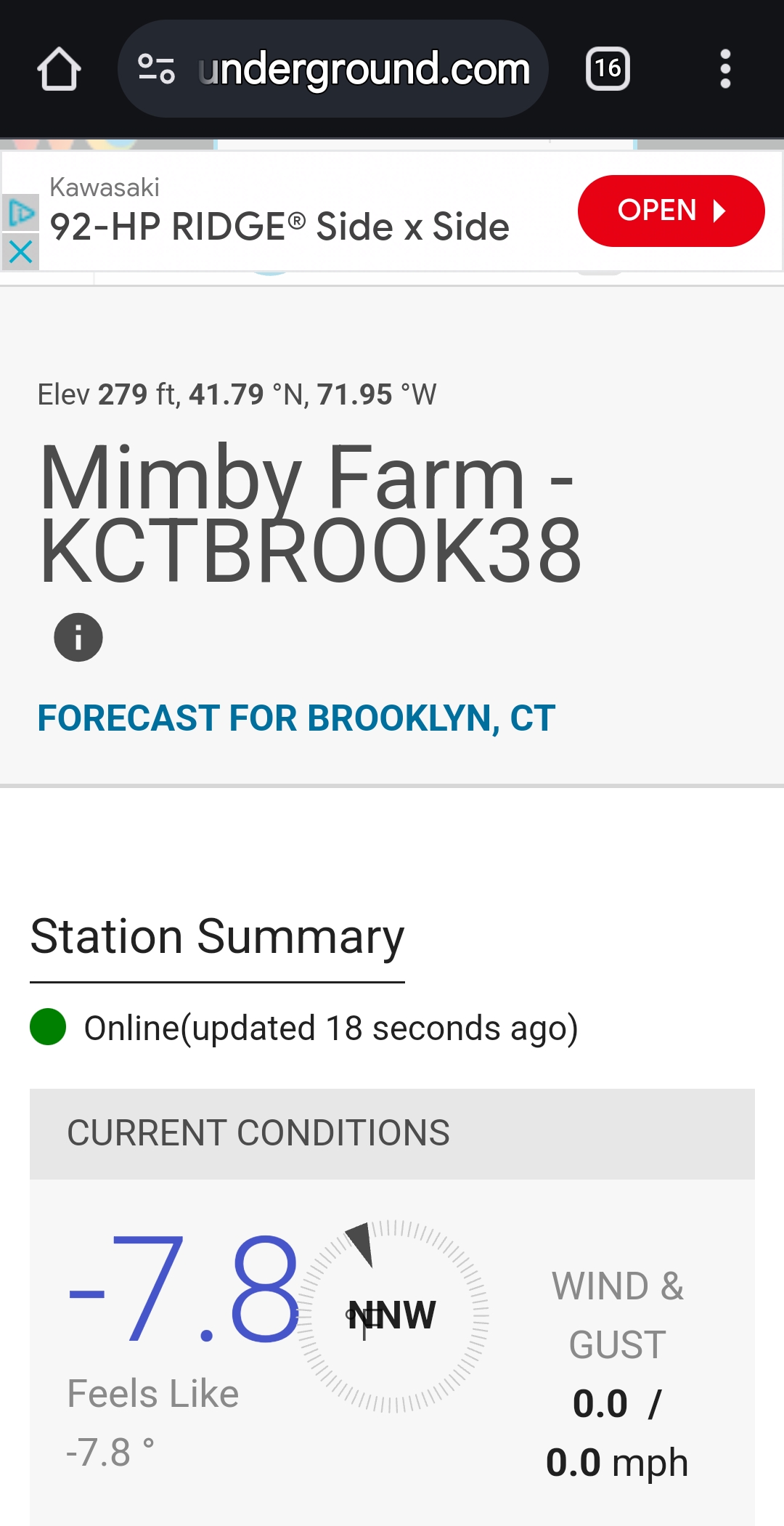Viewport: 784px width, 1526px height.
Task: Go to the browser home page
Action: tap(59, 69)
